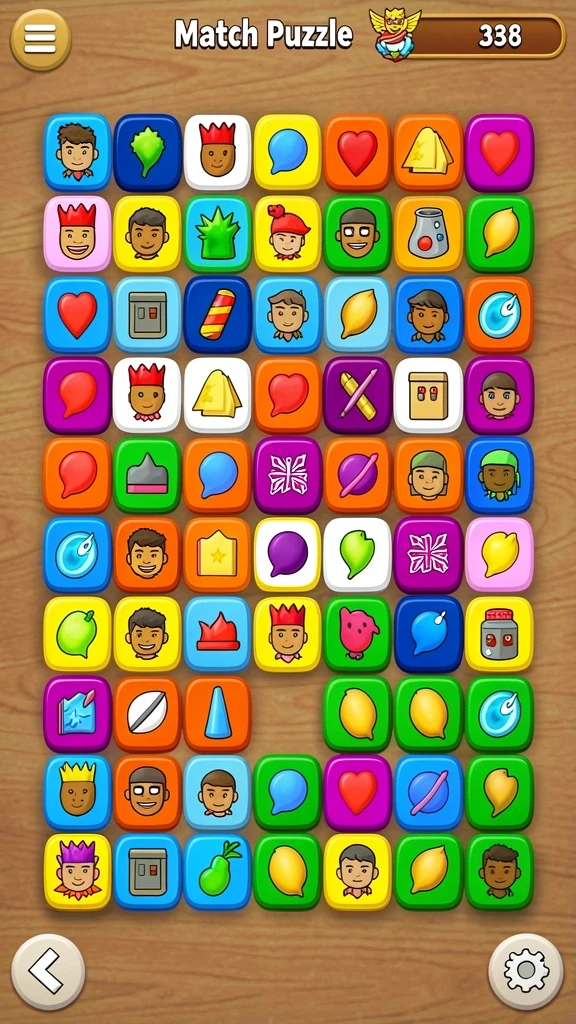The height and width of the screenshot is (1024, 576).
Task: Select the striped candy tile
Action: [217, 315]
